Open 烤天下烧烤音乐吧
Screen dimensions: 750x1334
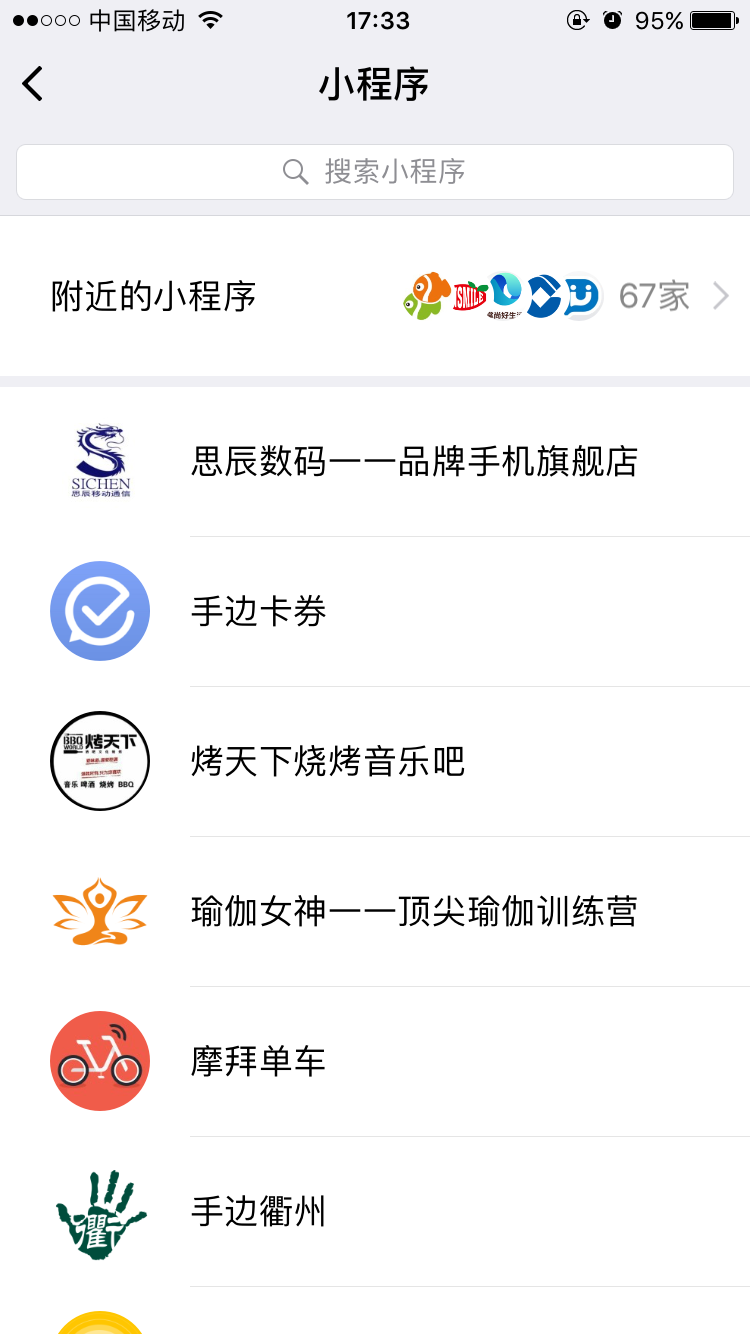tap(328, 762)
